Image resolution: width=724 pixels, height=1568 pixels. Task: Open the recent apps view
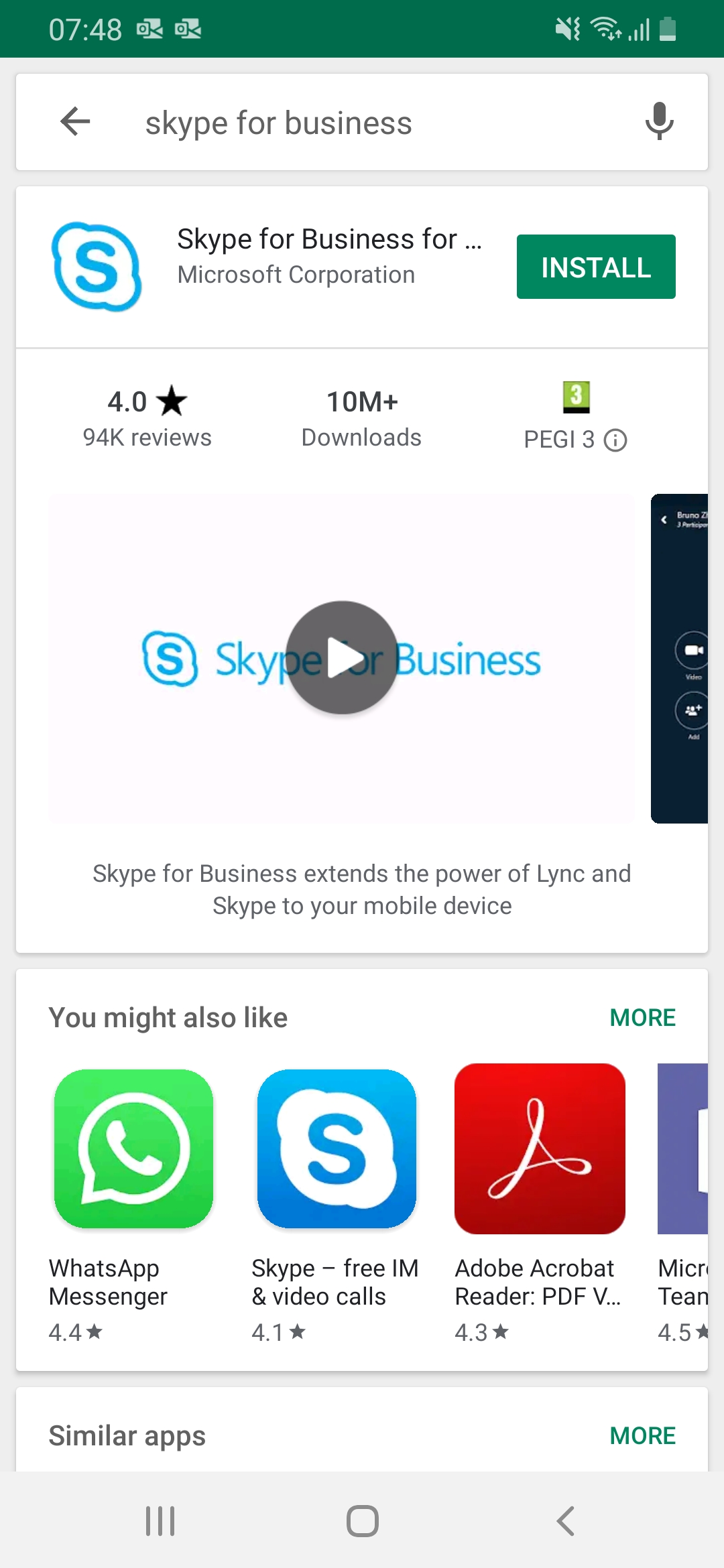point(160,1521)
